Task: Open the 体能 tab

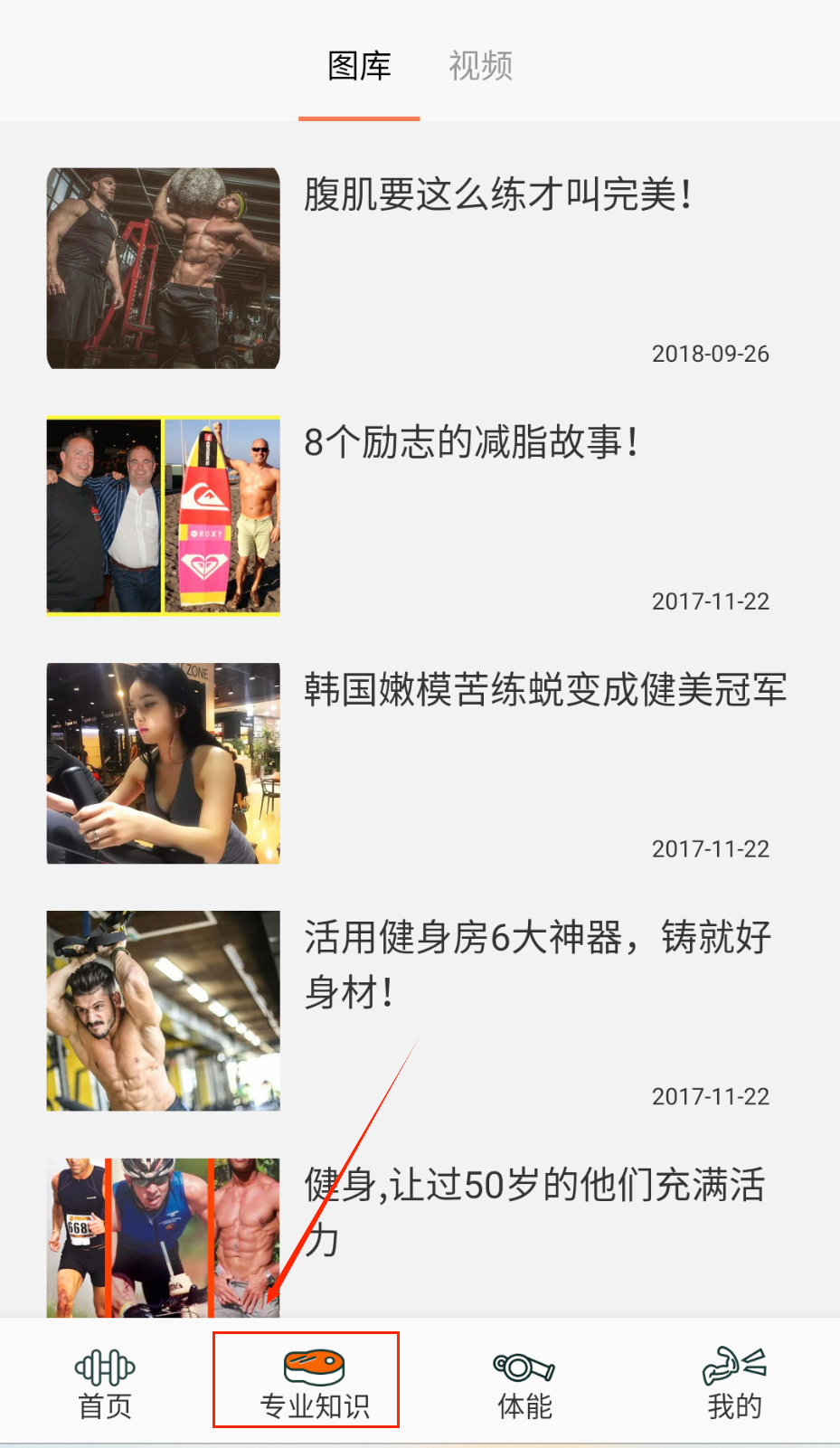Action: coord(524,1384)
